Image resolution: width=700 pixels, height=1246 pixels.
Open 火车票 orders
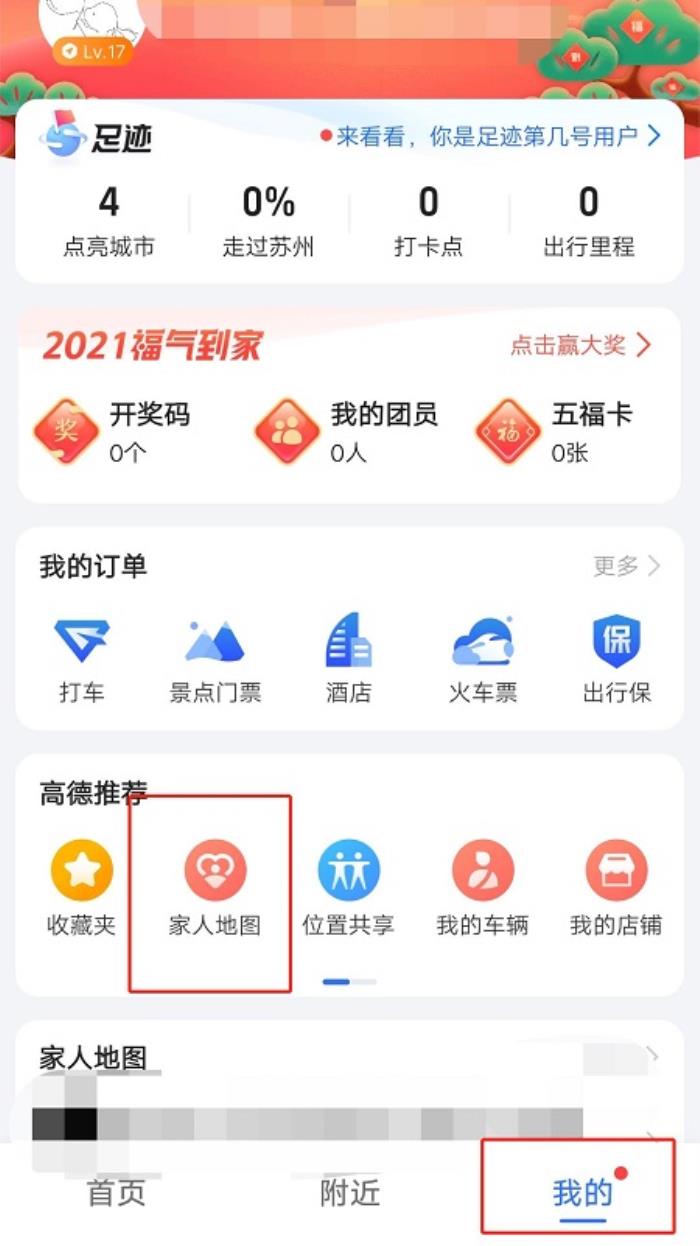(x=482, y=658)
